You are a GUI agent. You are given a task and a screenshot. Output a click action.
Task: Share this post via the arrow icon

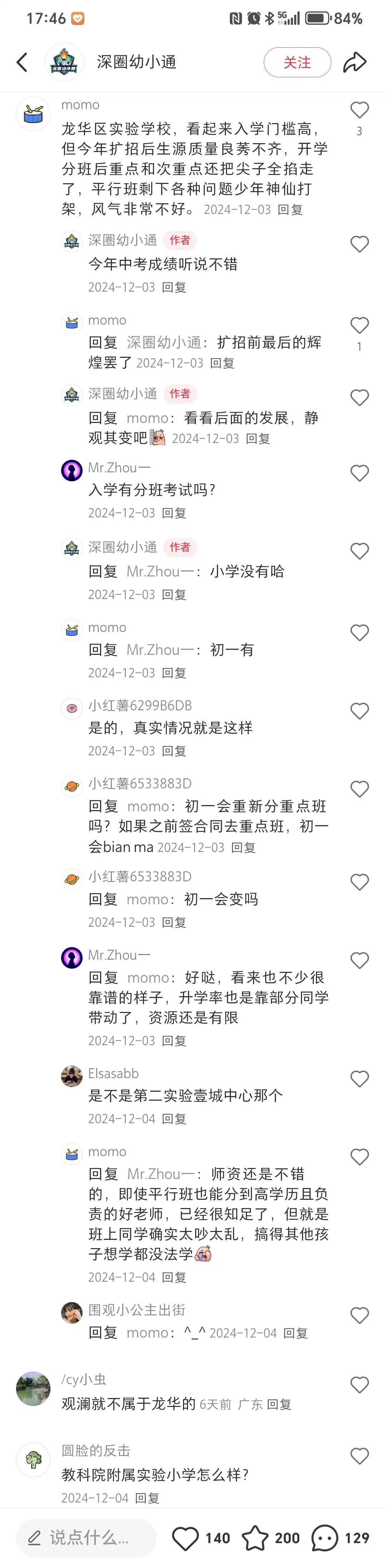tap(355, 62)
